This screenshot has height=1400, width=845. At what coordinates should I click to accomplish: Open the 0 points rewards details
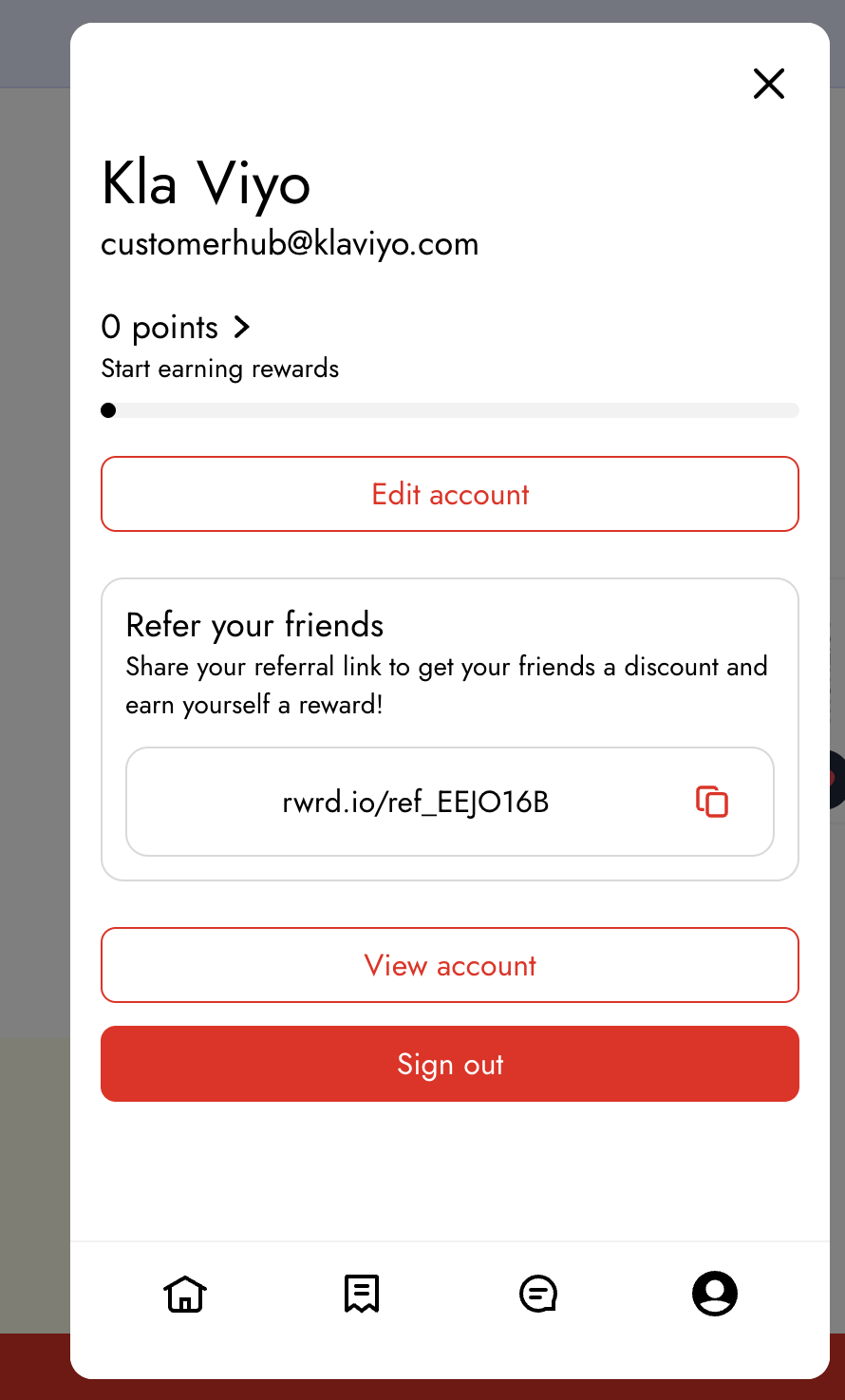(176, 328)
